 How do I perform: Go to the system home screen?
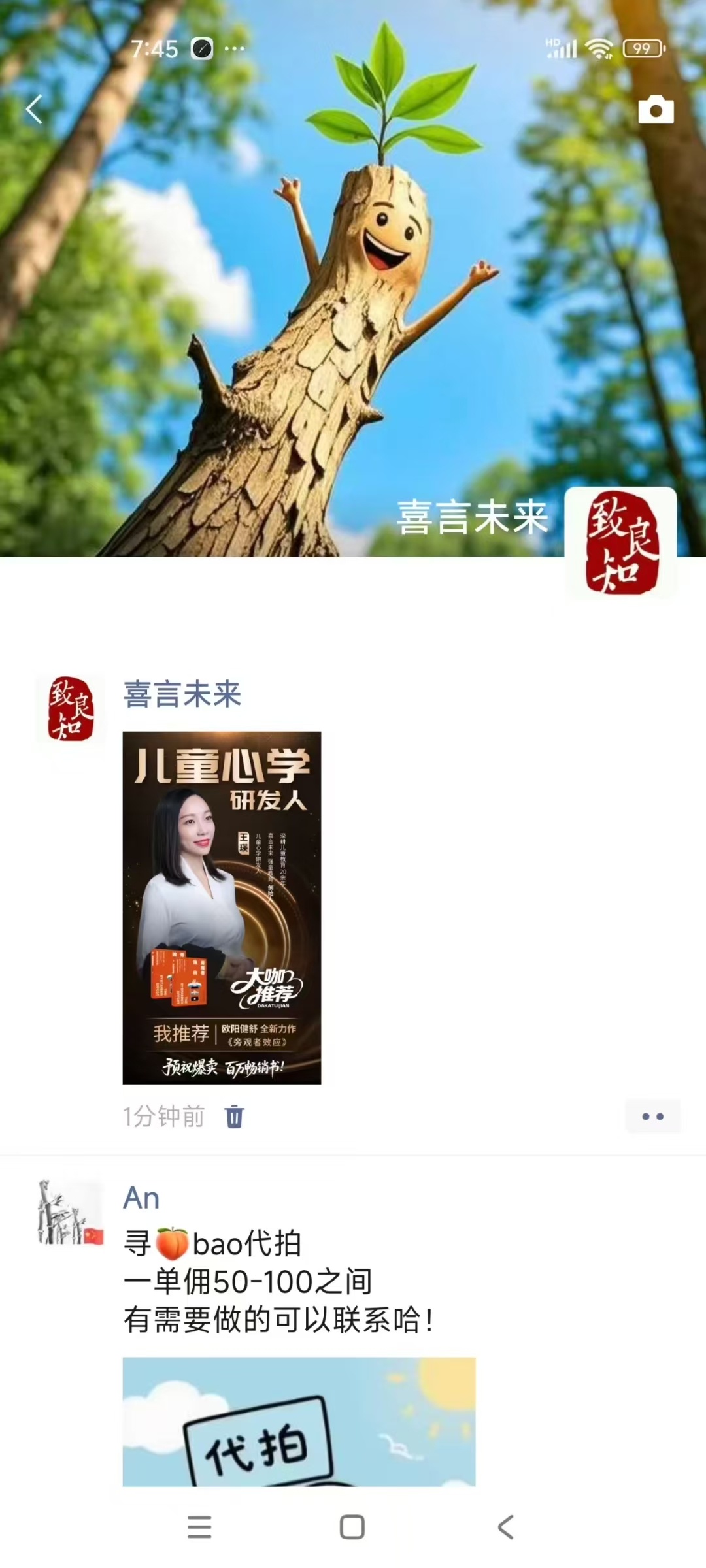[x=352, y=1527]
